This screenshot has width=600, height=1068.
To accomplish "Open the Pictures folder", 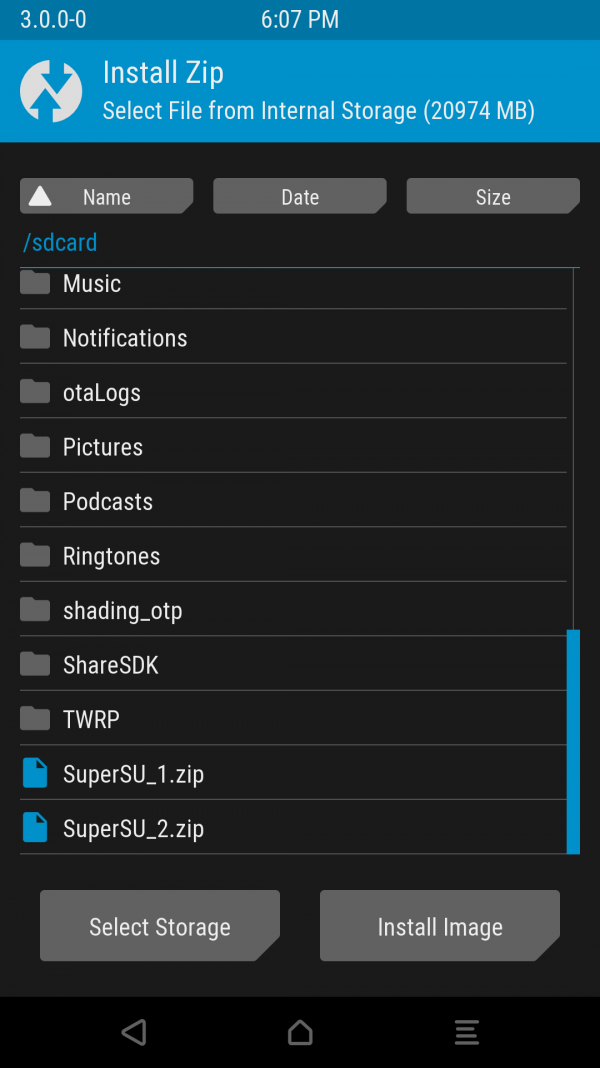I will 293,446.
